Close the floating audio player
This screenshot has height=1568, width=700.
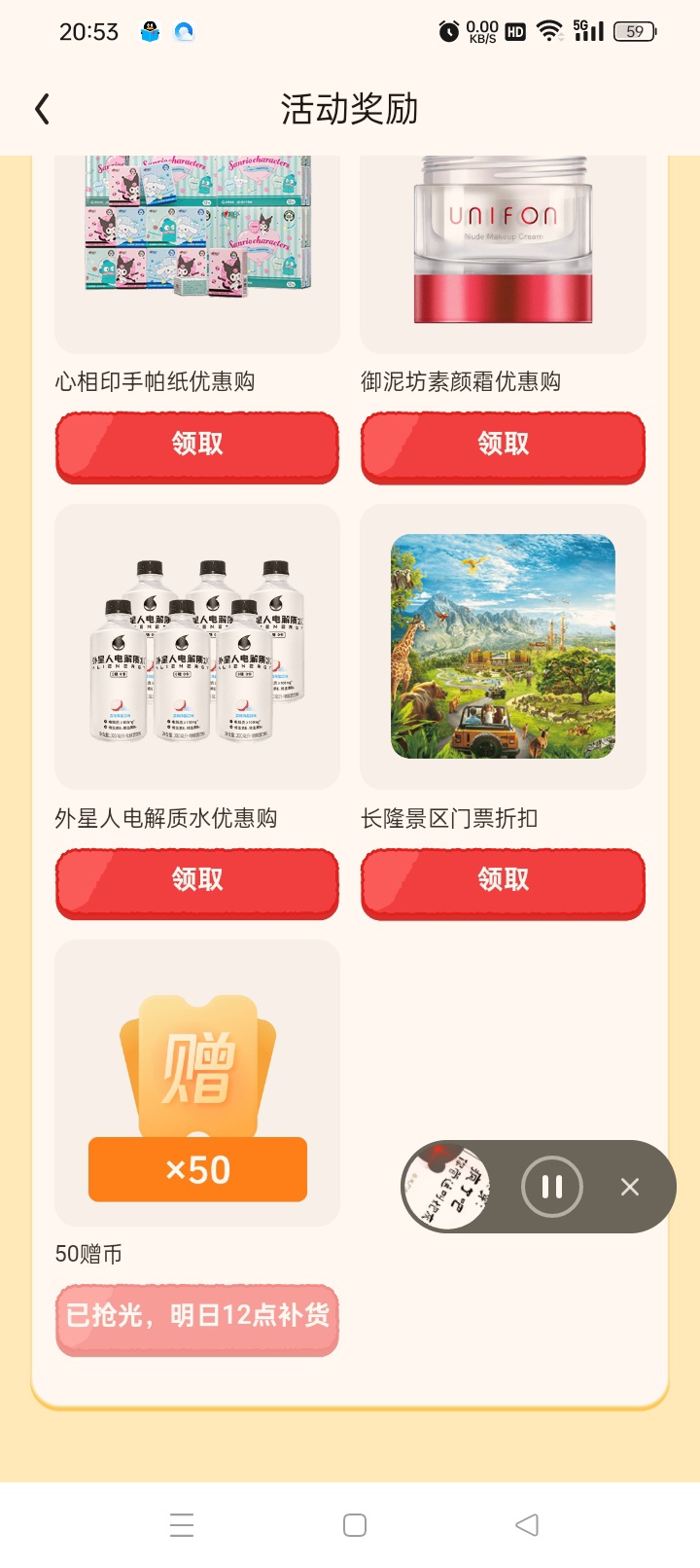[630, 1187]
